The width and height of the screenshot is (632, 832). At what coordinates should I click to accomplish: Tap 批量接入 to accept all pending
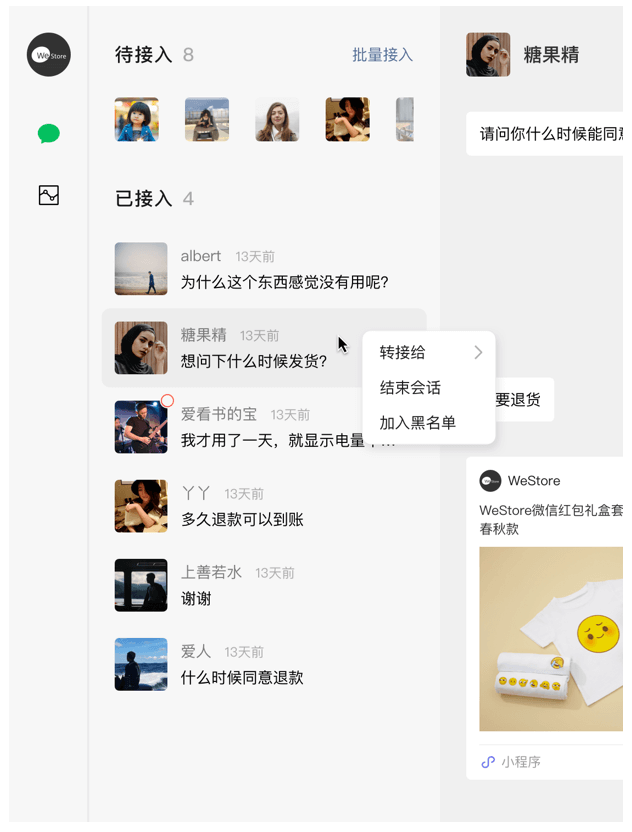point(382,55)
